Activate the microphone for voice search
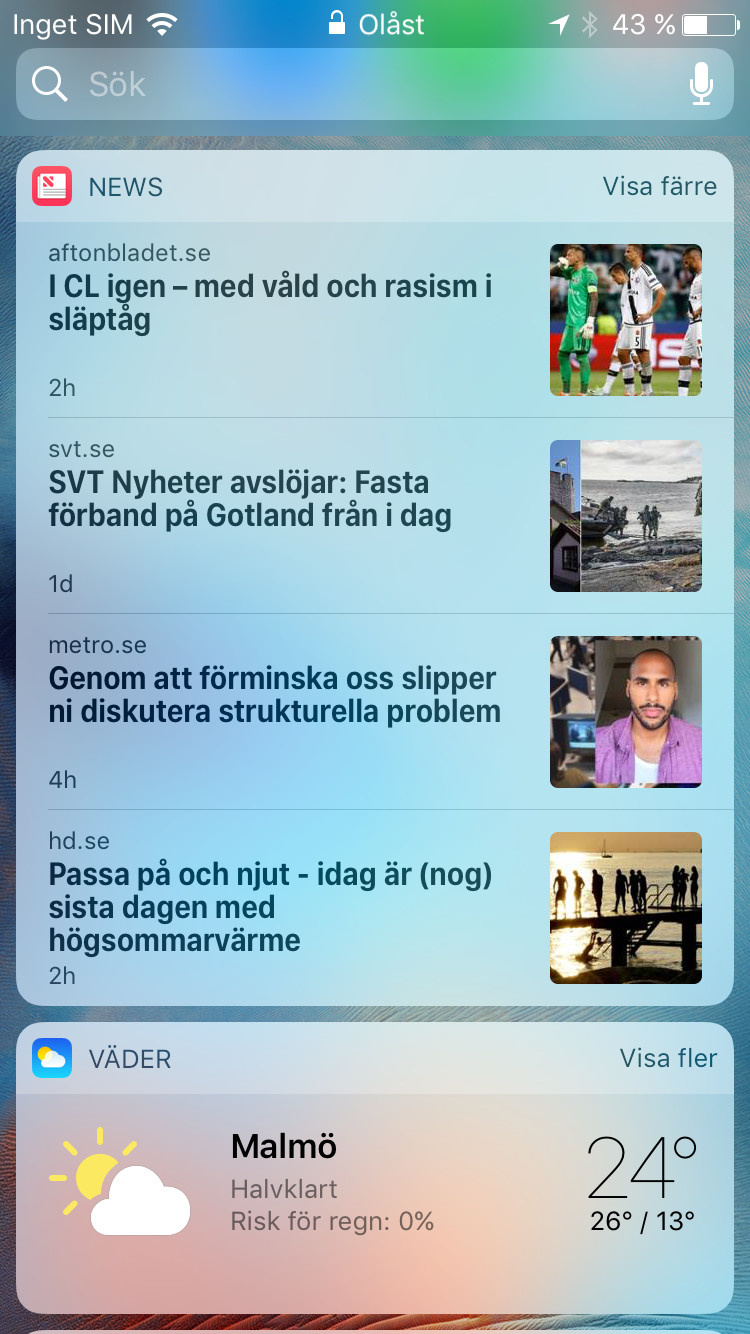 point(701,85)
